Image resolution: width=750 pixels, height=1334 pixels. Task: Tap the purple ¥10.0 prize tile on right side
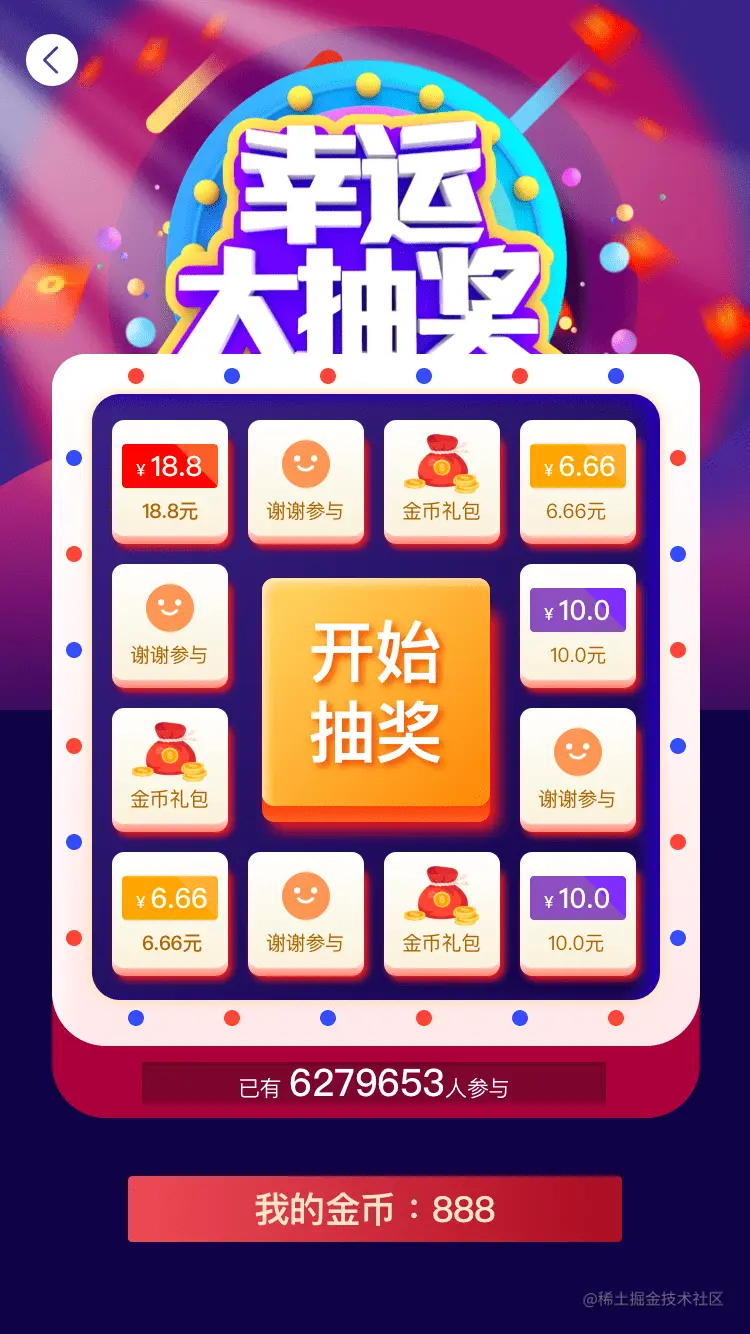[578, 625]
